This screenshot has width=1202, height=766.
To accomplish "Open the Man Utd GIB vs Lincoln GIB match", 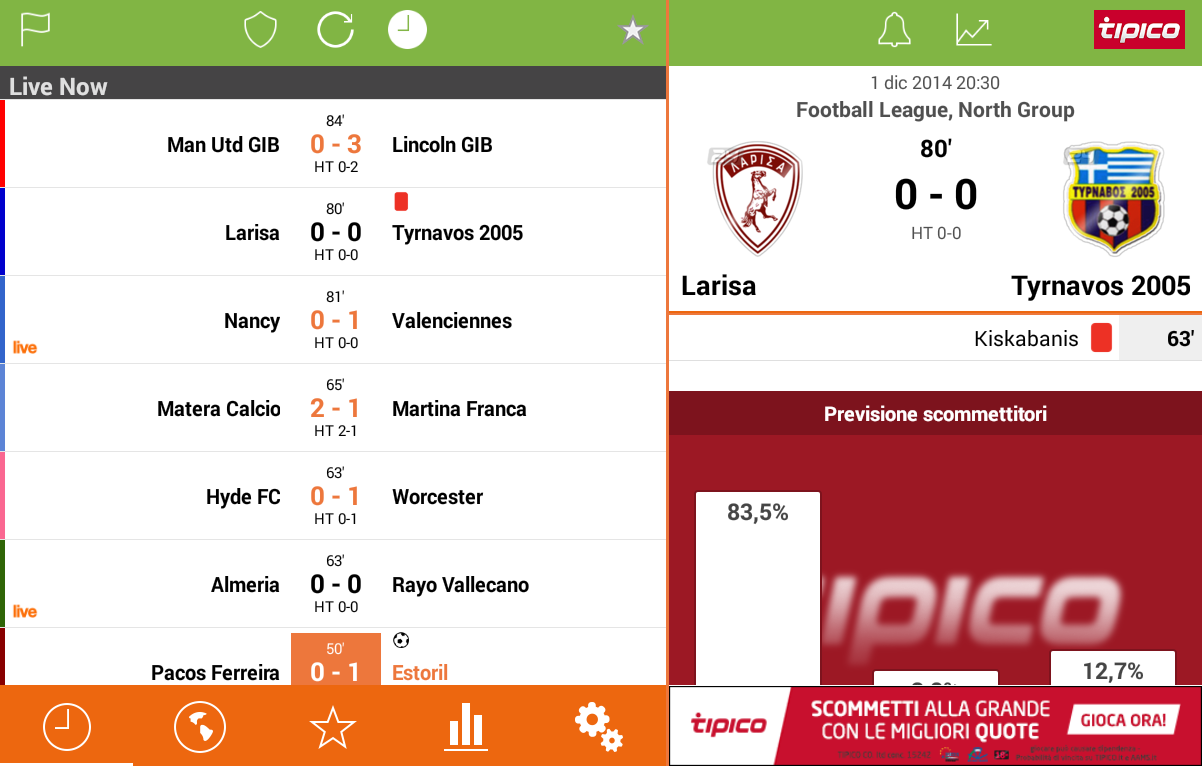I will [333, 144].
